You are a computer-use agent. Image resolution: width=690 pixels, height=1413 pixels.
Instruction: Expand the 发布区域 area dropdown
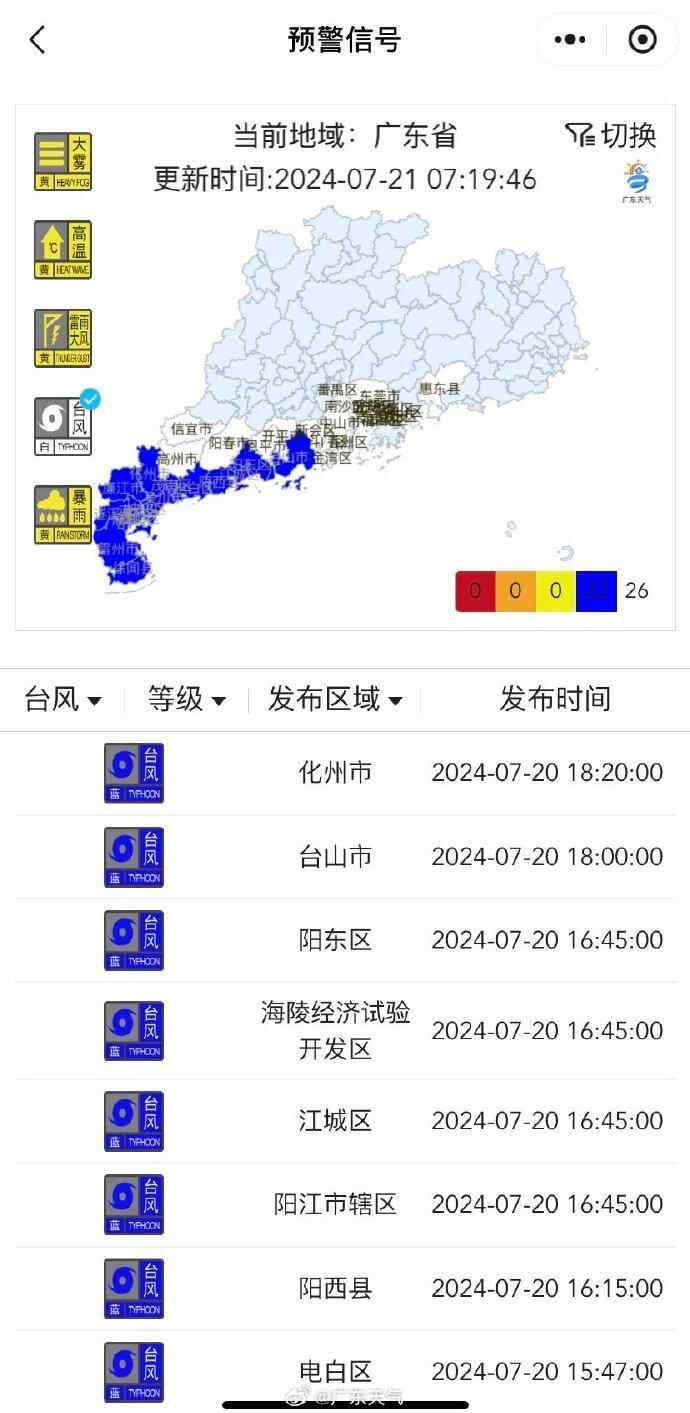[x=335, y=700]
